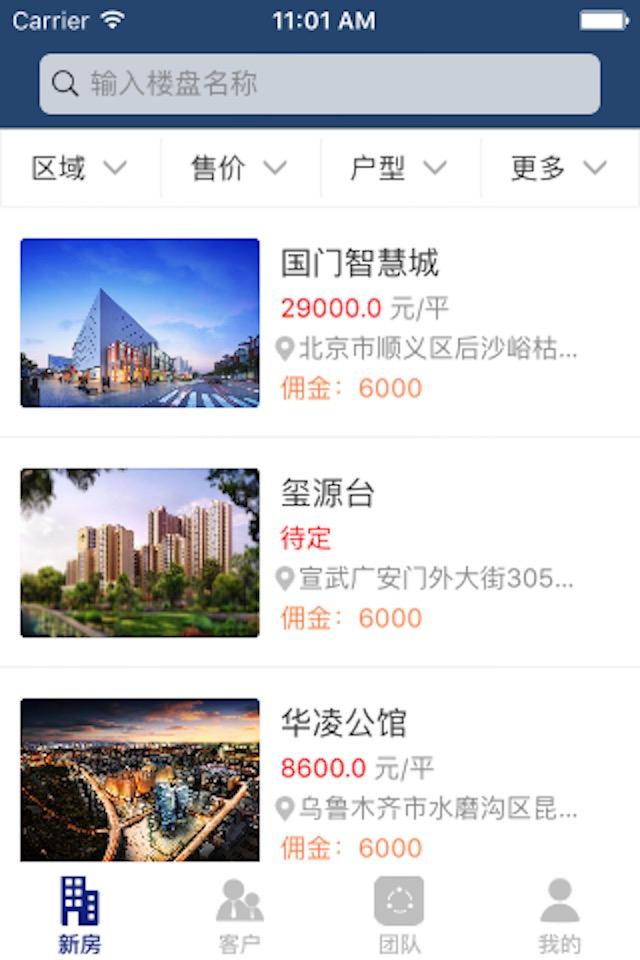Open the 更多 filter options
The image size is (640, 960).
[560, 169]
